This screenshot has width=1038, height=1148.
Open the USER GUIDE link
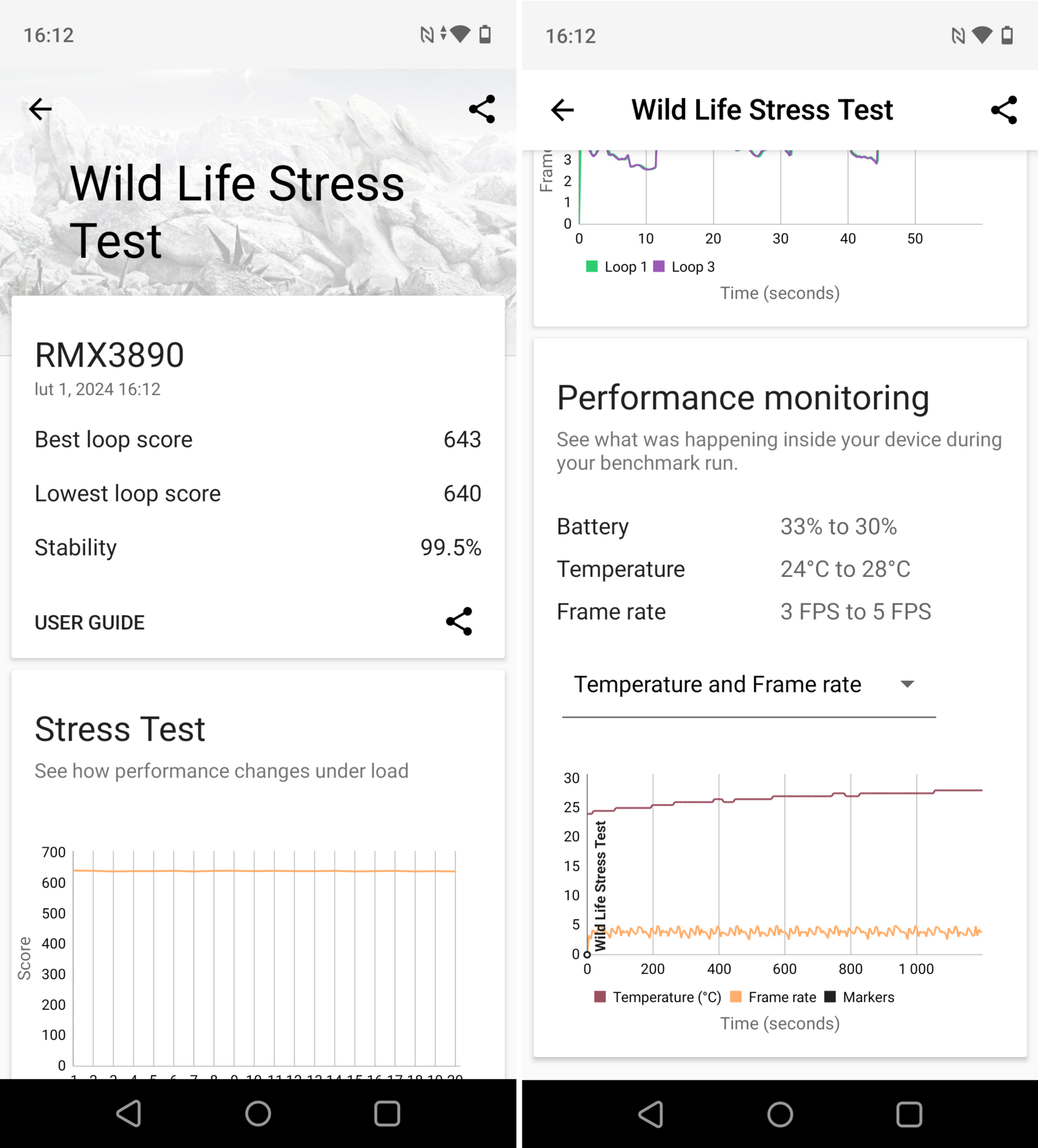(89, 622)
